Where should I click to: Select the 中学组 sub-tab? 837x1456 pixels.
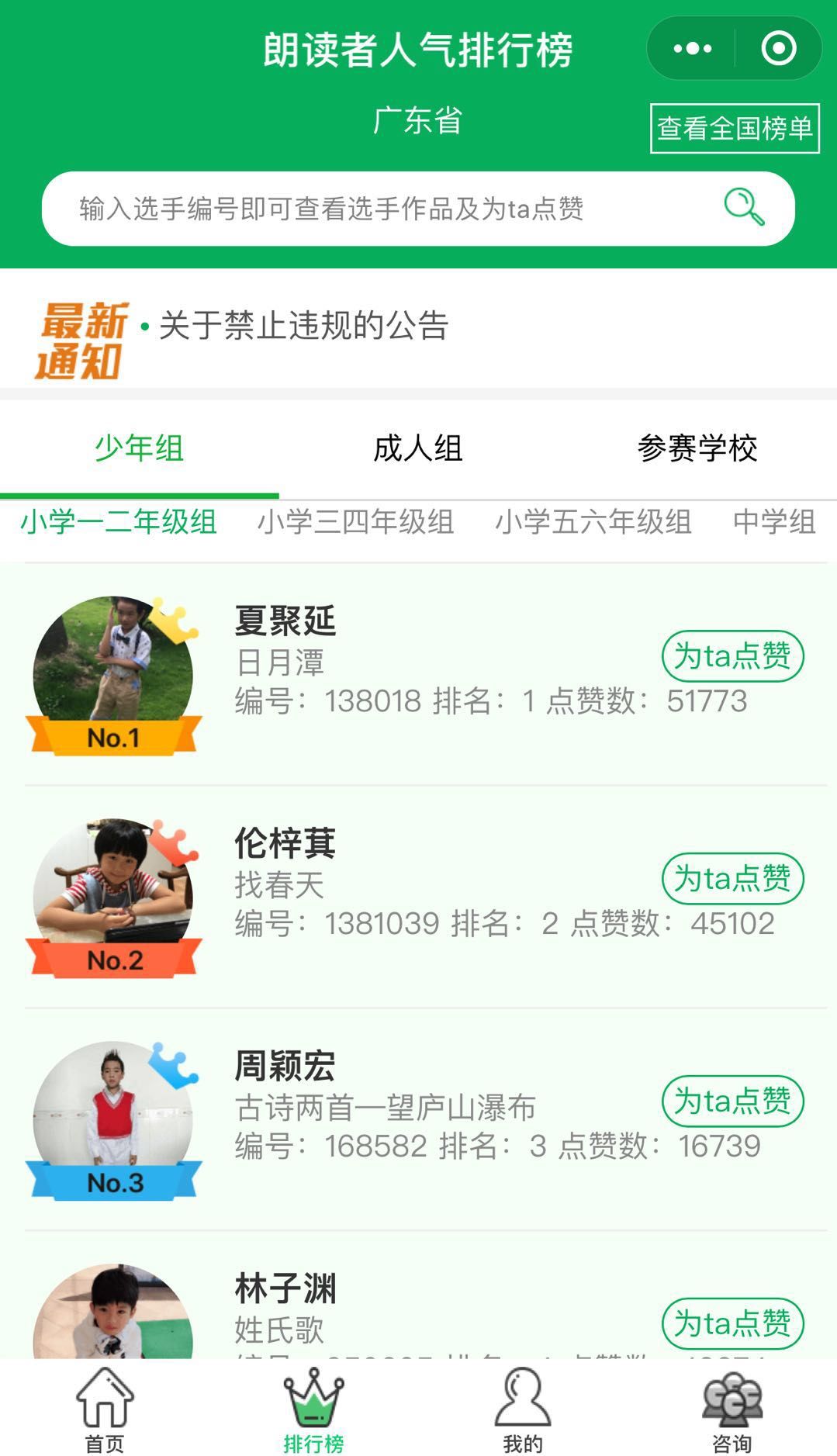(774, 522)
